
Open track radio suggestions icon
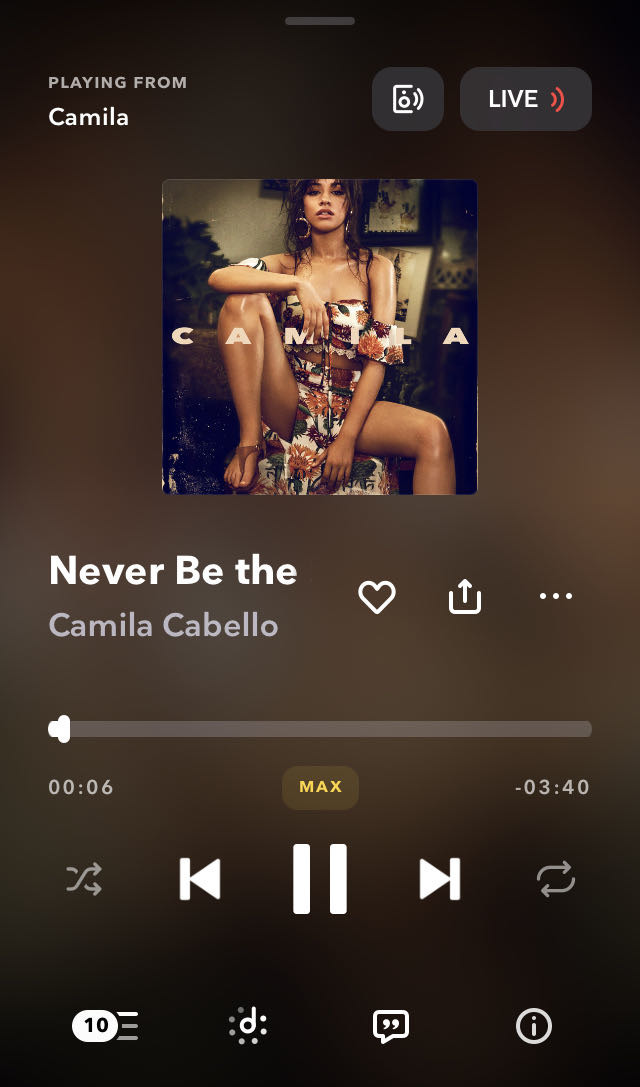pos(248,1025)
